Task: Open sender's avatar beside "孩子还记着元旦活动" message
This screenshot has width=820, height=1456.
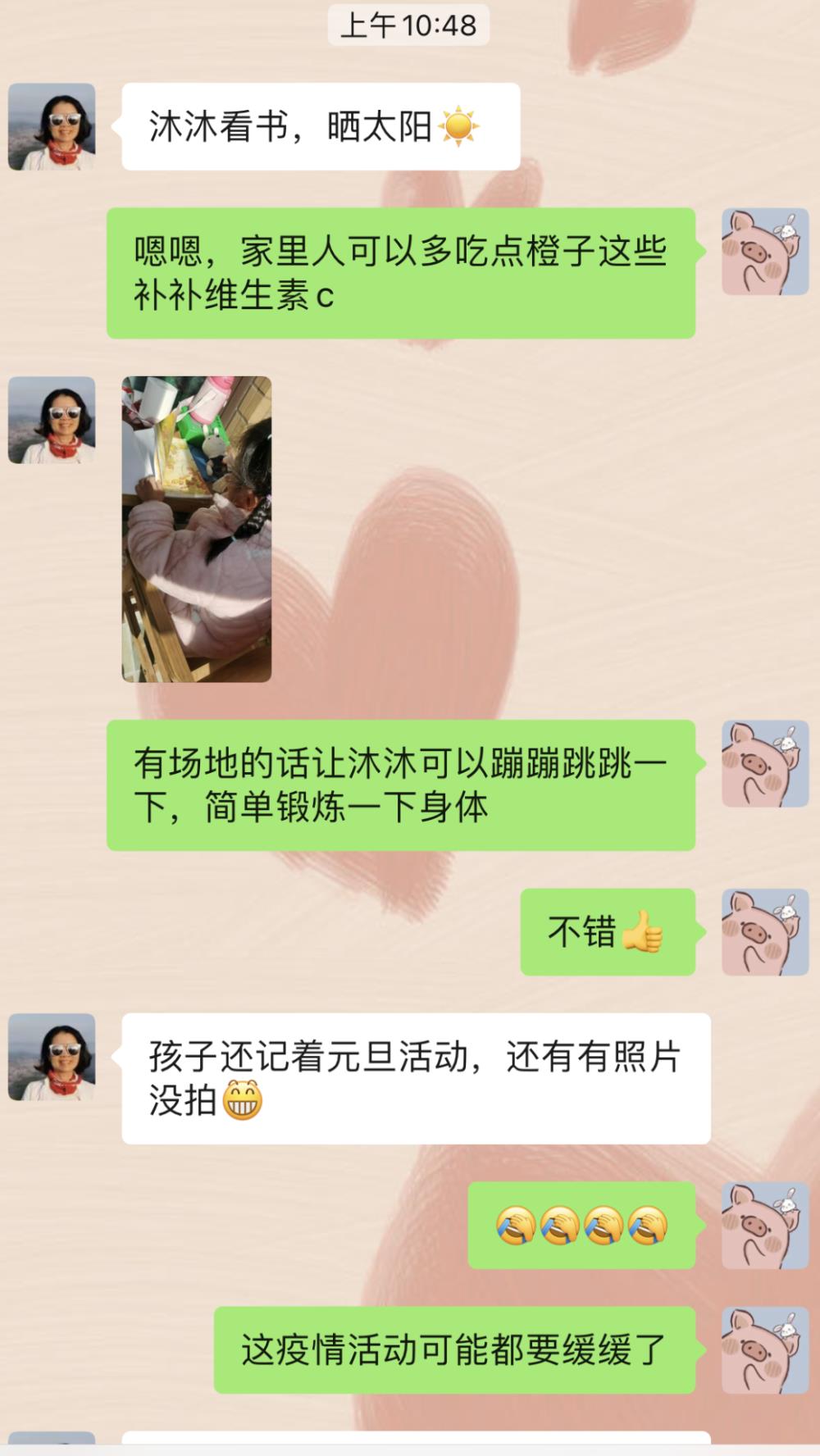Action: 52,1057
